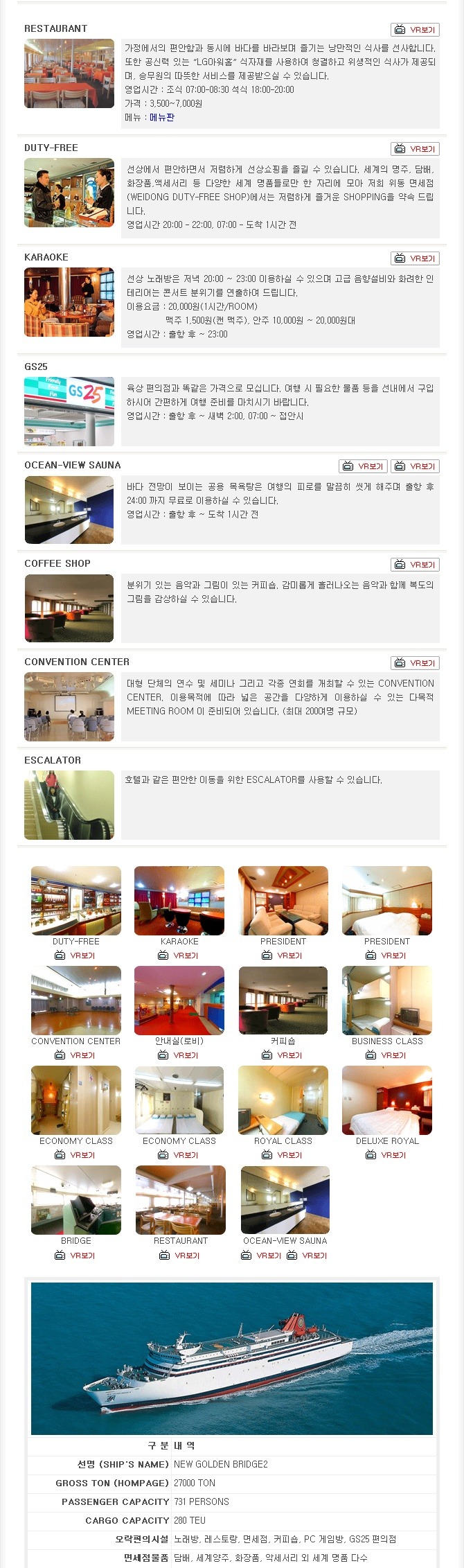The width and height of the screenshot is (464, 1568).
Task: Select the BRIDGE gallery thumbnail
Action: pos(76,1200)
